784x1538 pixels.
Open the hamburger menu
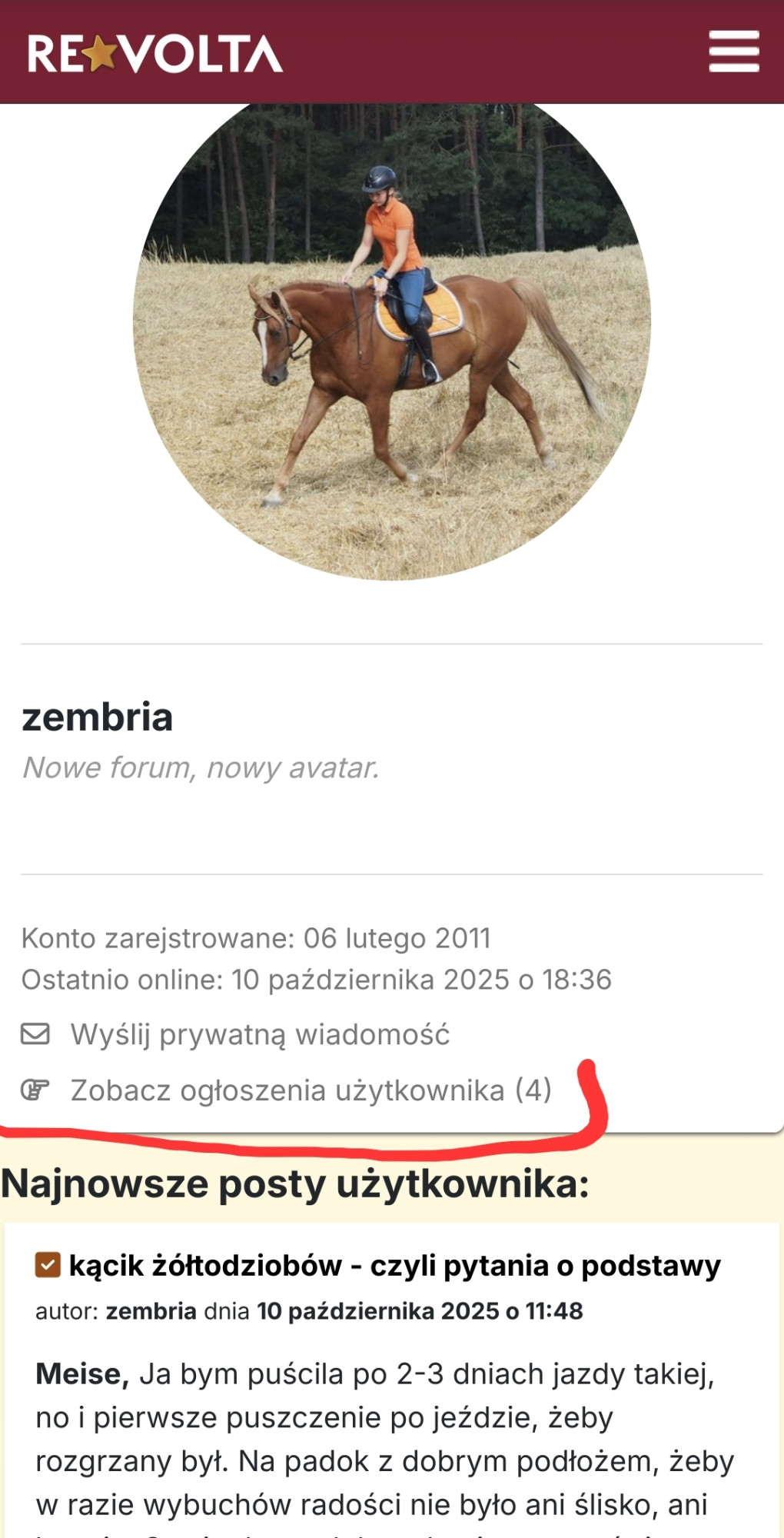click(x=733, y=52)
